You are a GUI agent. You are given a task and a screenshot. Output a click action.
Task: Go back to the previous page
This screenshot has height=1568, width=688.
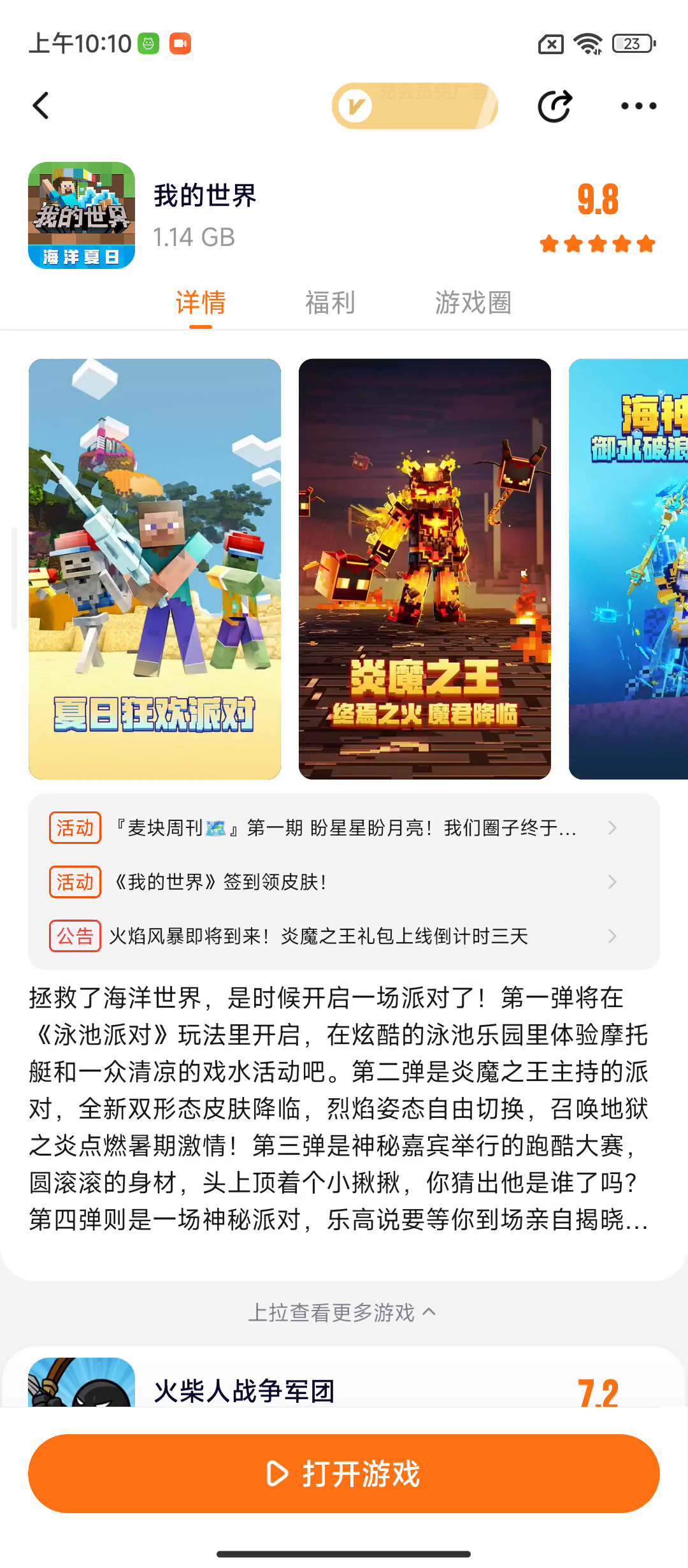41,106
